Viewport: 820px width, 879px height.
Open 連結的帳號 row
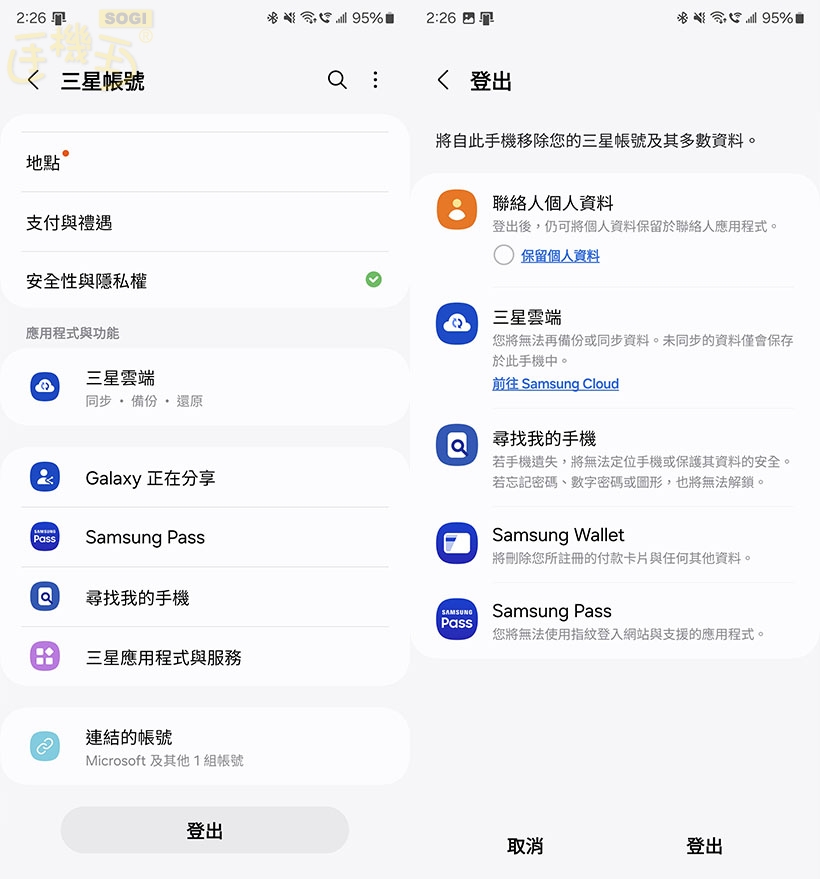tap(204, 747)
